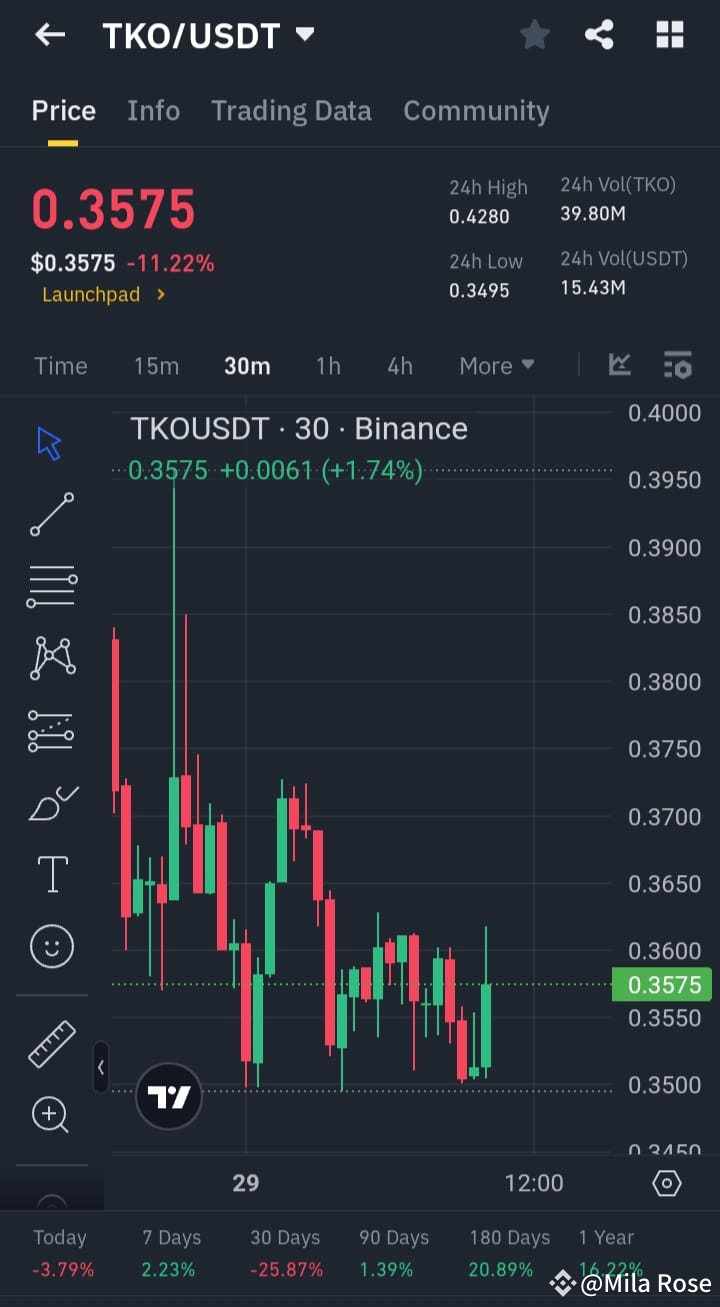Tap the TradingView logo on the chart
Image resolution: width=720 pixels, height=1307 pixels.
(168, 1095)
